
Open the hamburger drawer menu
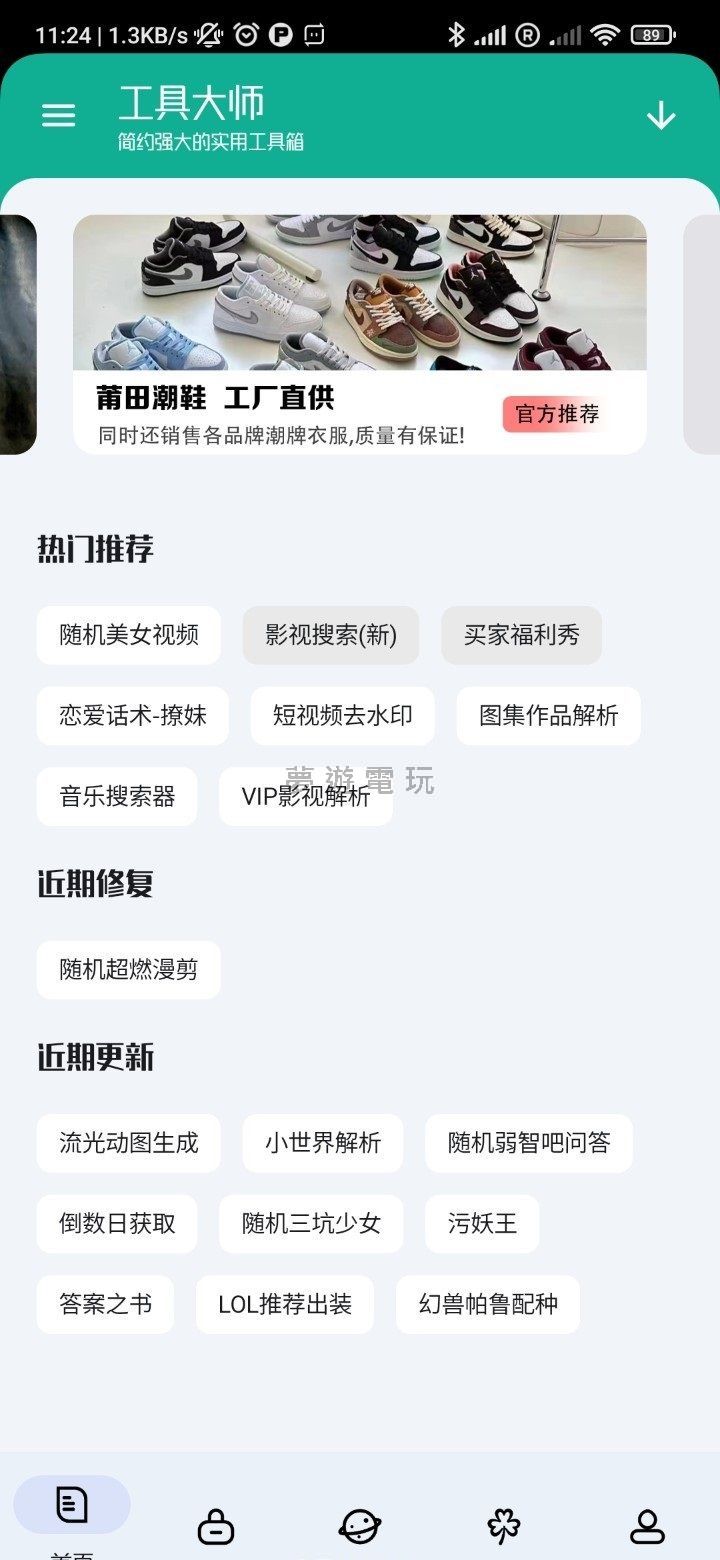pos(58,116)
